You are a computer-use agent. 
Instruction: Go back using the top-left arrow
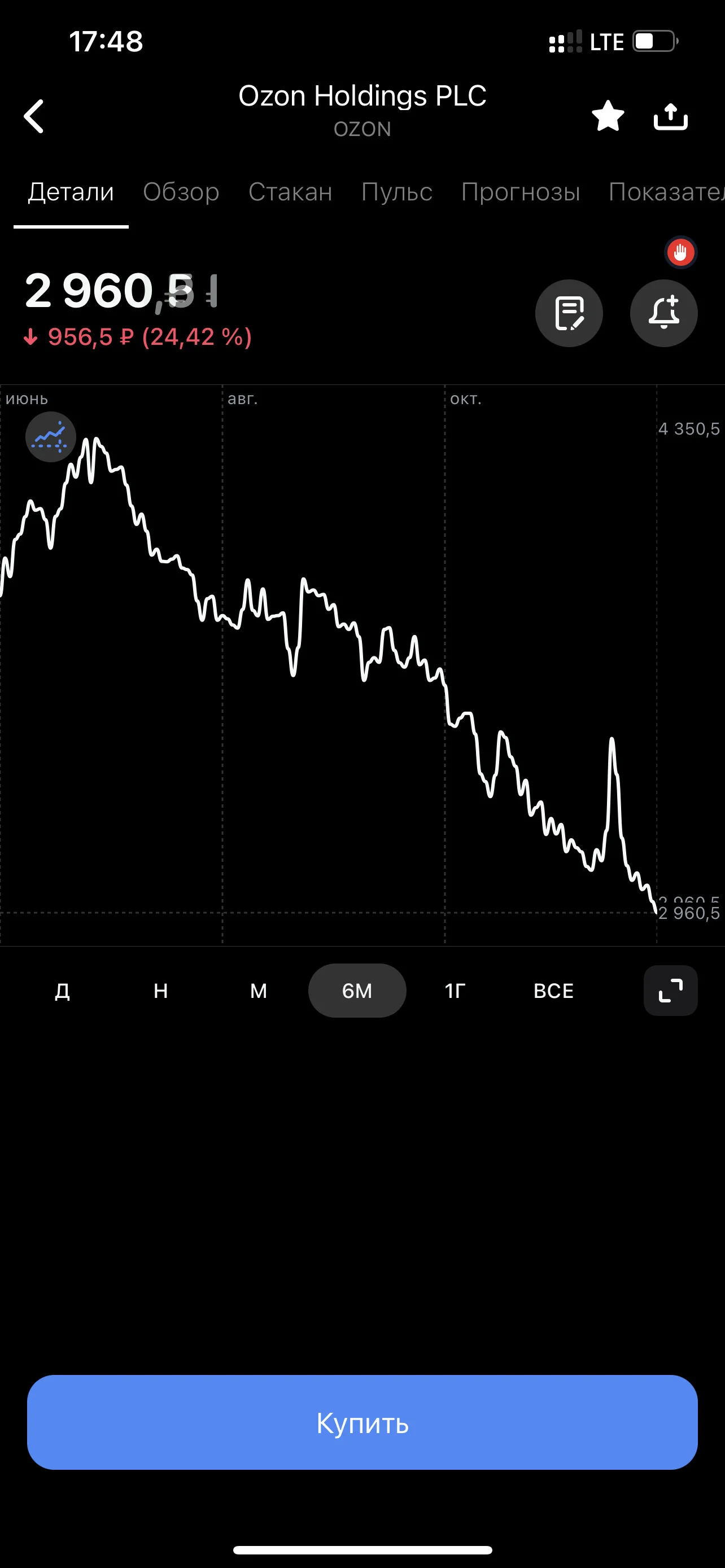[x=33, y=116]
